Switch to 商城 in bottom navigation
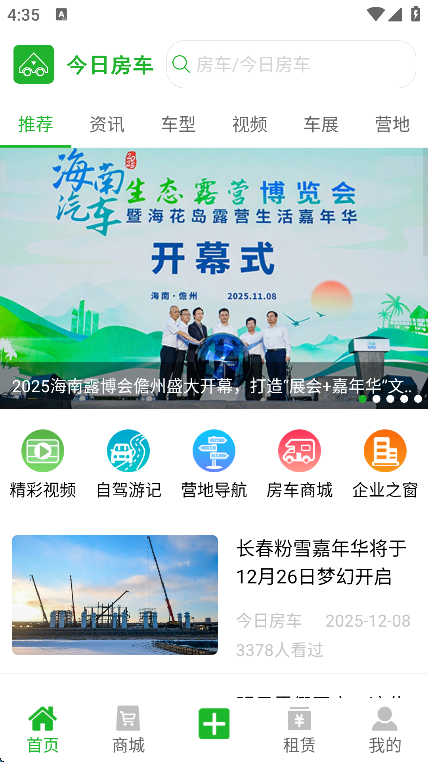 [x=128, y=729]
